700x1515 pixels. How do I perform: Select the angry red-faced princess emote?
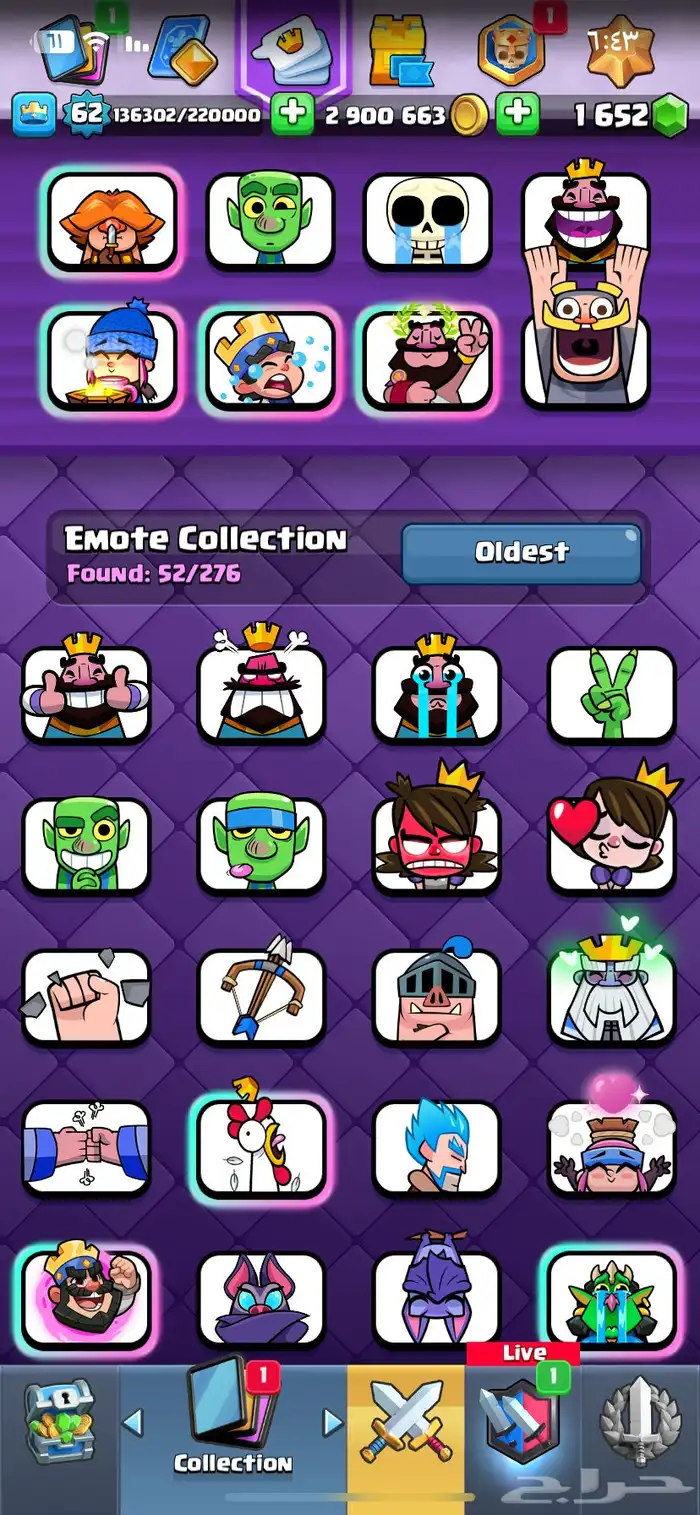pyautogui.click(x=436, y=842)
